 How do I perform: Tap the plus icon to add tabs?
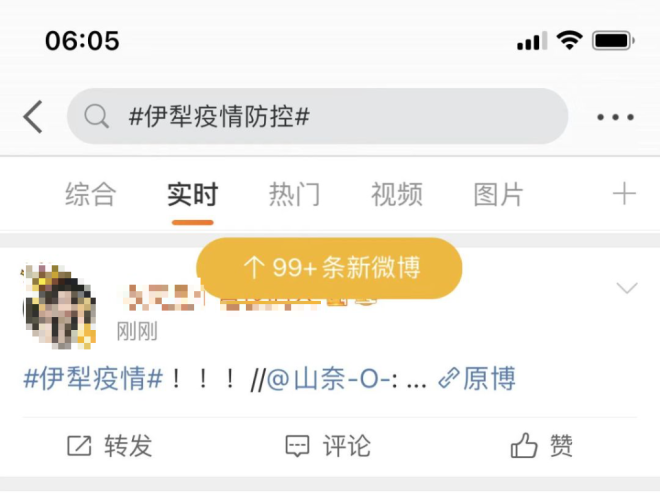pyautogui.click(x=624, y=194)
